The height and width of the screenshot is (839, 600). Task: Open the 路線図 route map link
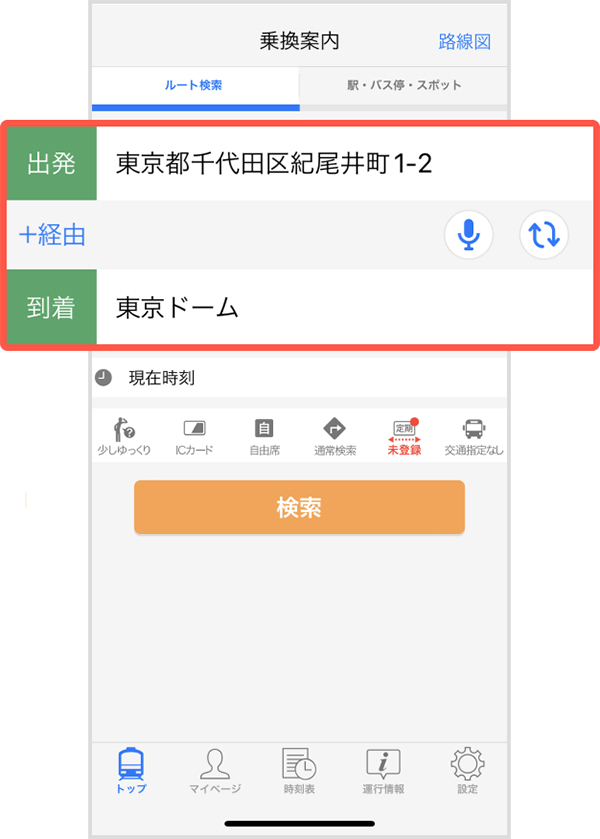(464, 42)
